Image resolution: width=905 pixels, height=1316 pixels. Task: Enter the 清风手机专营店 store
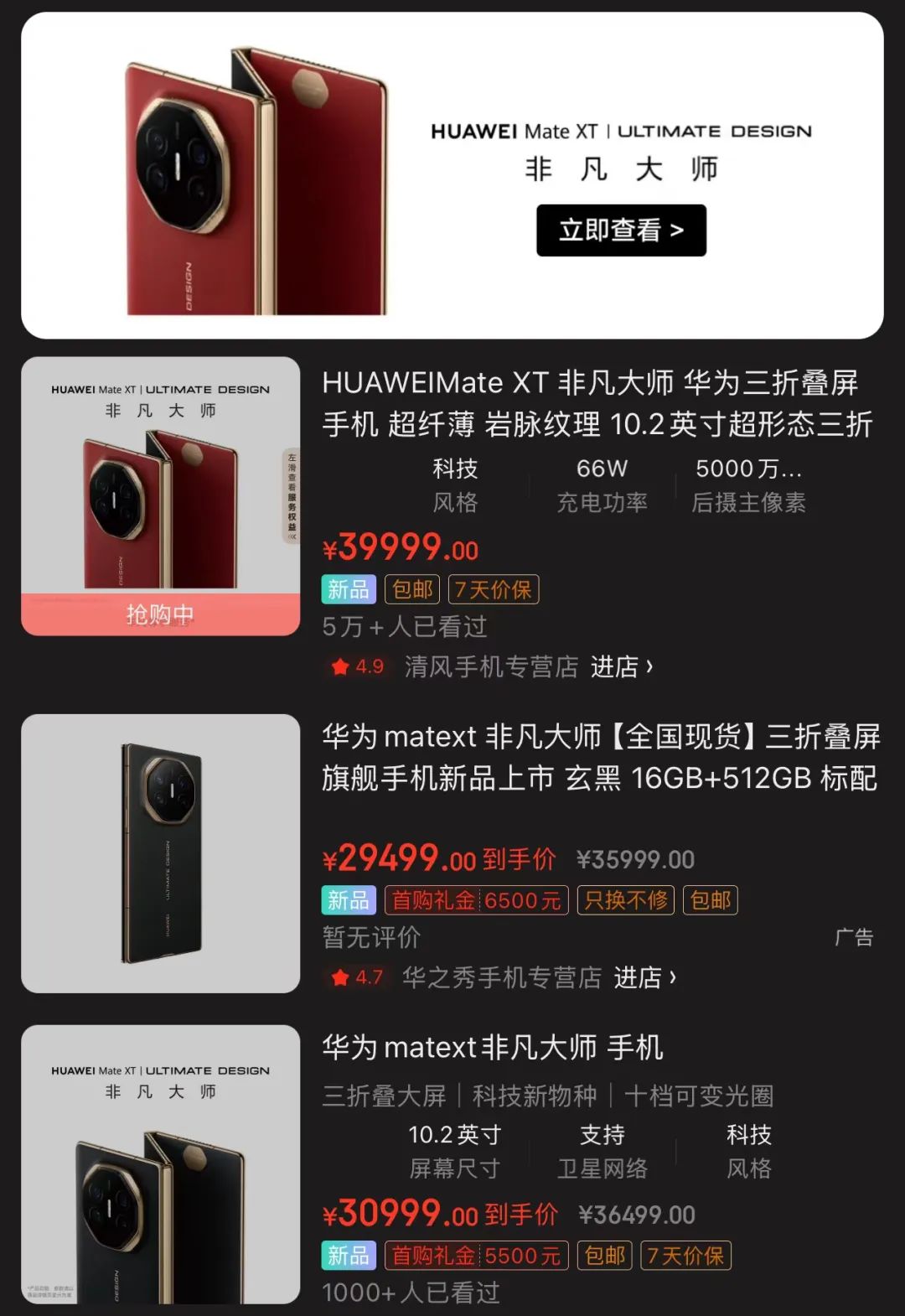coord(621,667)
